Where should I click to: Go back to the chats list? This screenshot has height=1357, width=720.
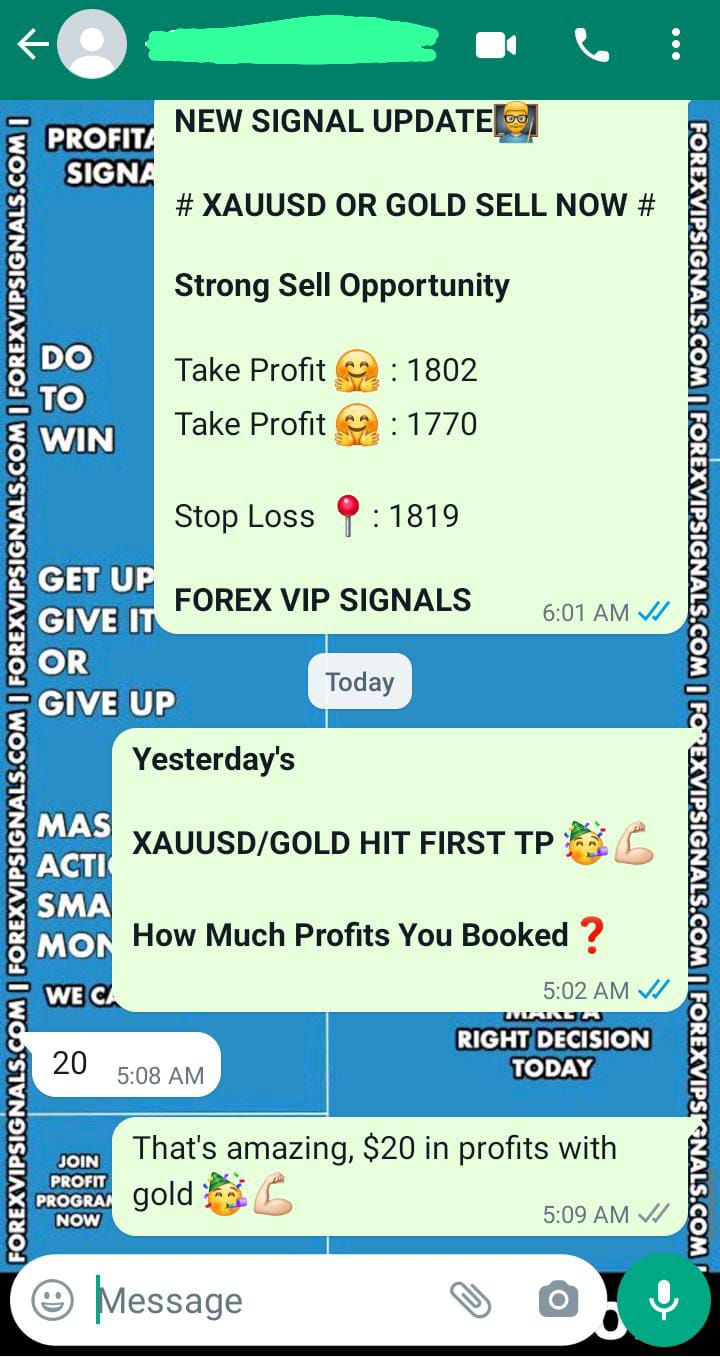(x=32, y=45)
